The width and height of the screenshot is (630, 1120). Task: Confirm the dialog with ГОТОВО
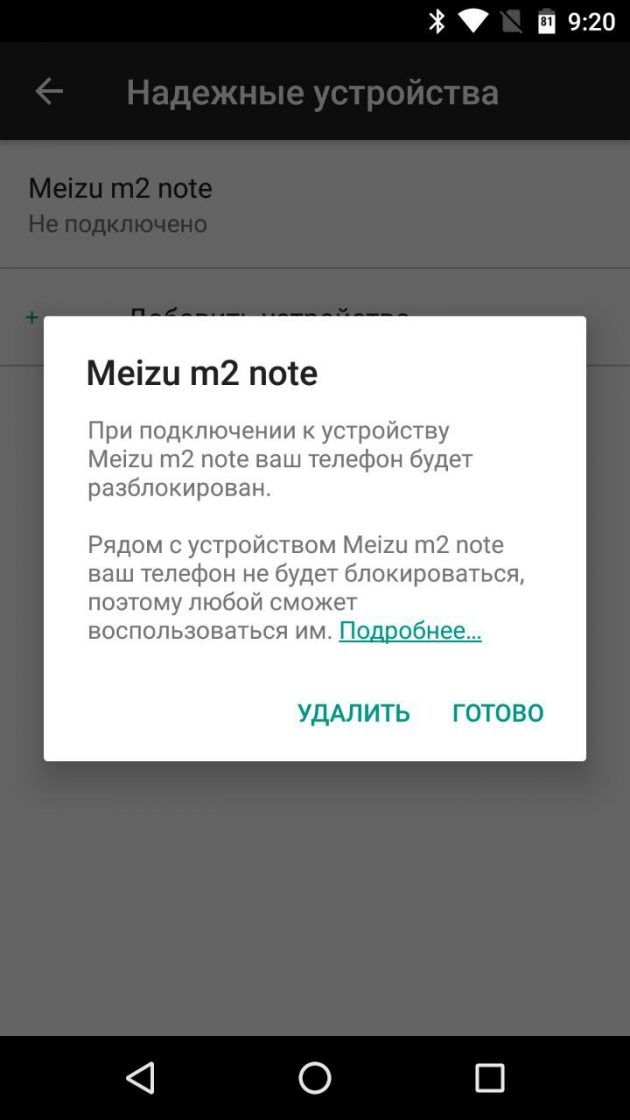click(497, 712)
